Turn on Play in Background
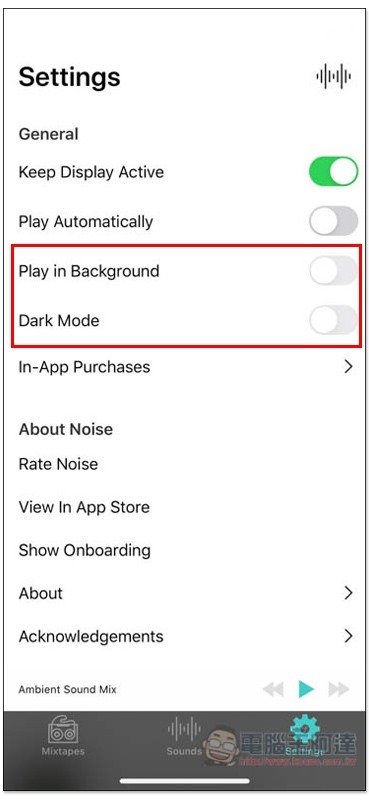 tap(333, 270)
